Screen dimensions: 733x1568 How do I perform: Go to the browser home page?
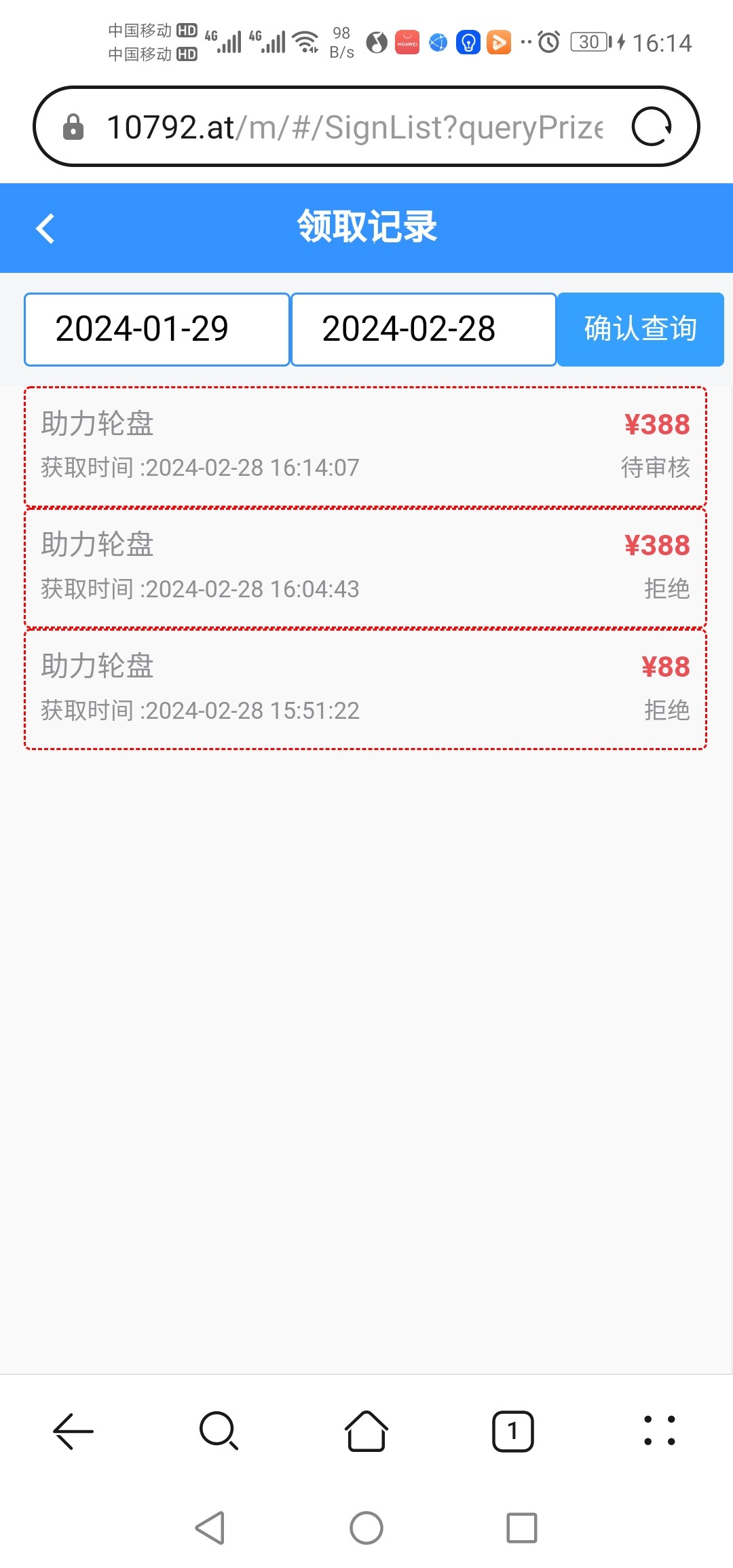point(366,1431)
